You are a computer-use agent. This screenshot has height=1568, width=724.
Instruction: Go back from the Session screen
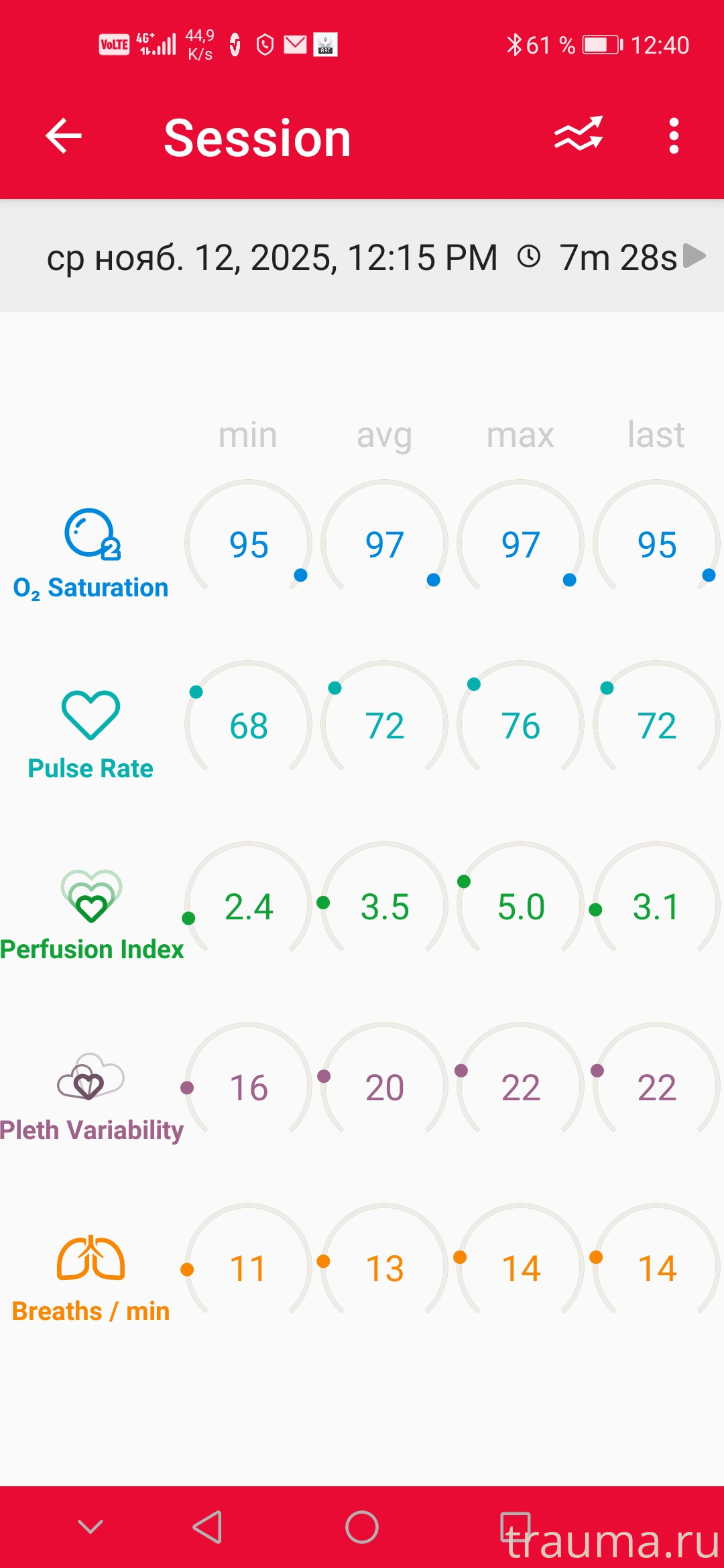[64, 137]
